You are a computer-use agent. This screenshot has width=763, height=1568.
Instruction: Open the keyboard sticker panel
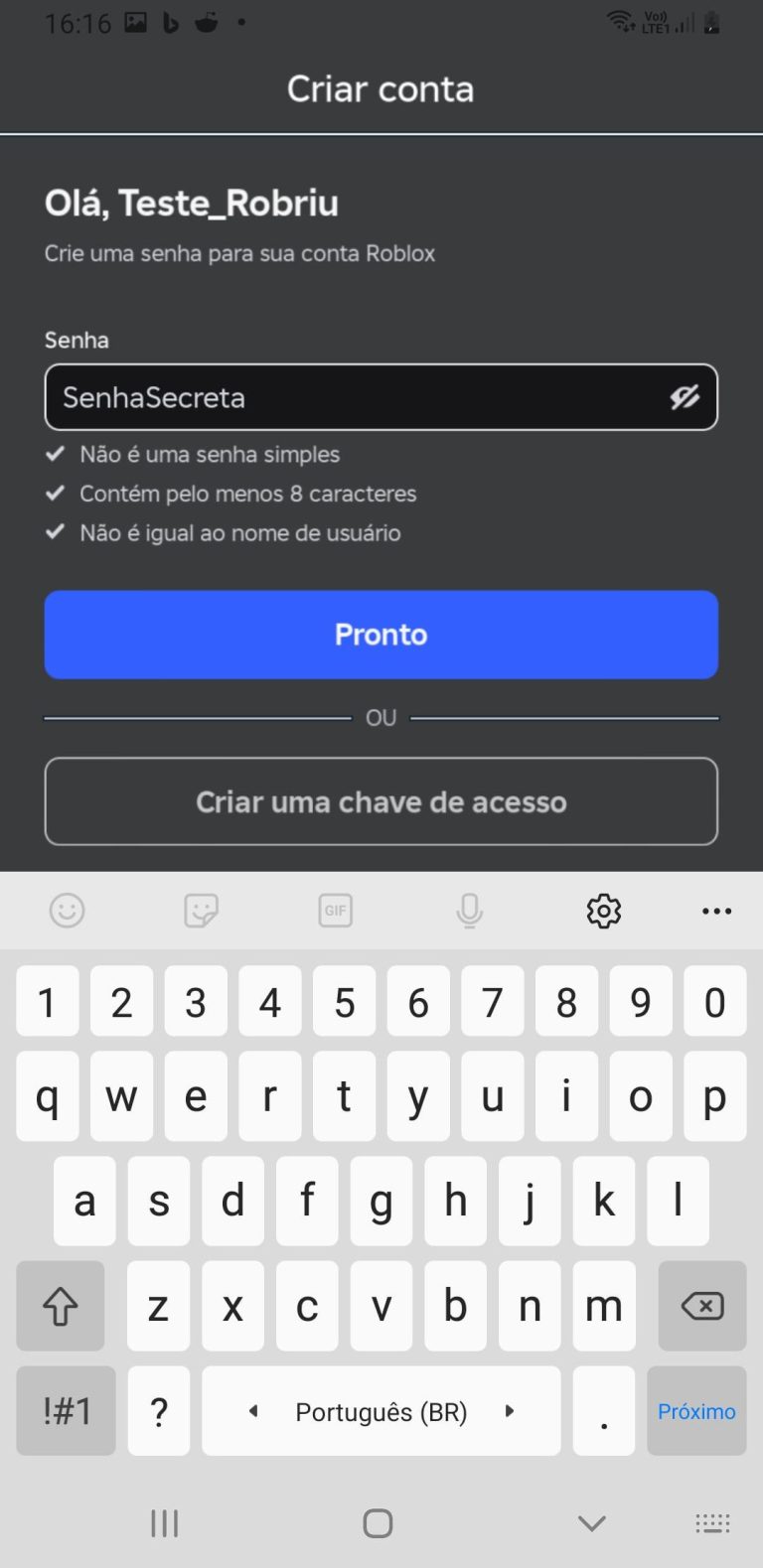pos(201,911)
